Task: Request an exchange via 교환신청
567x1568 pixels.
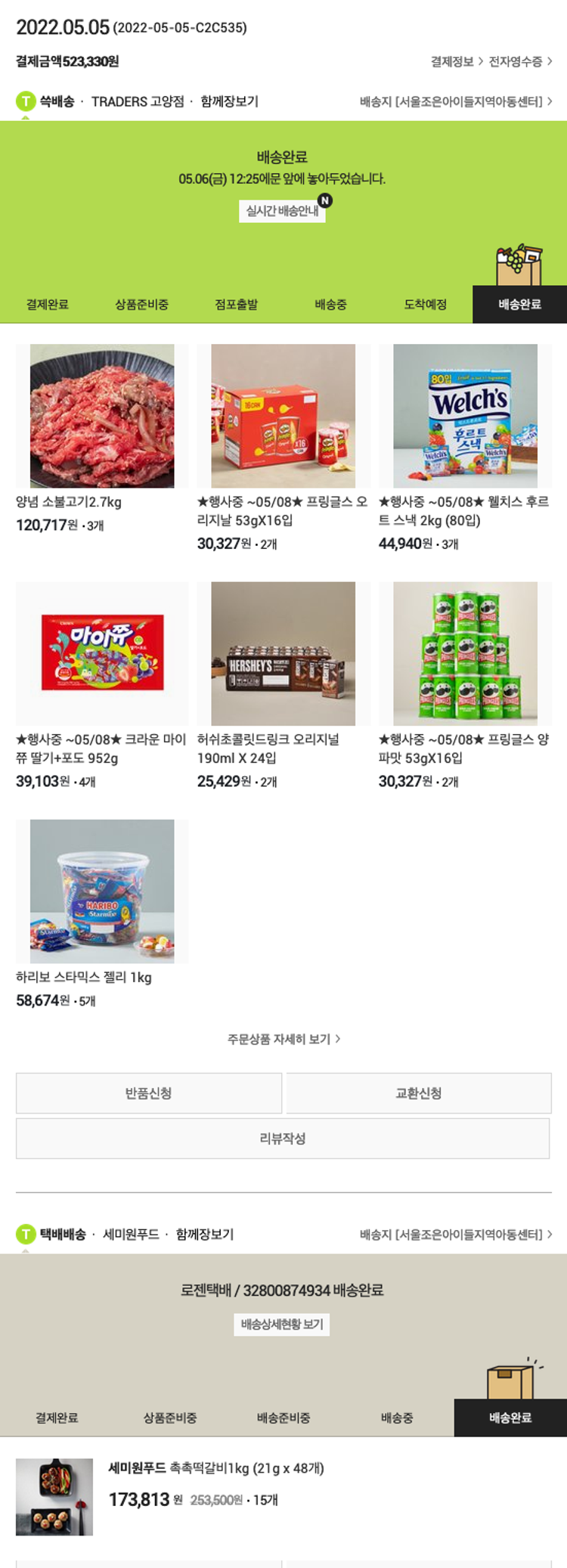Action: 418,1093
